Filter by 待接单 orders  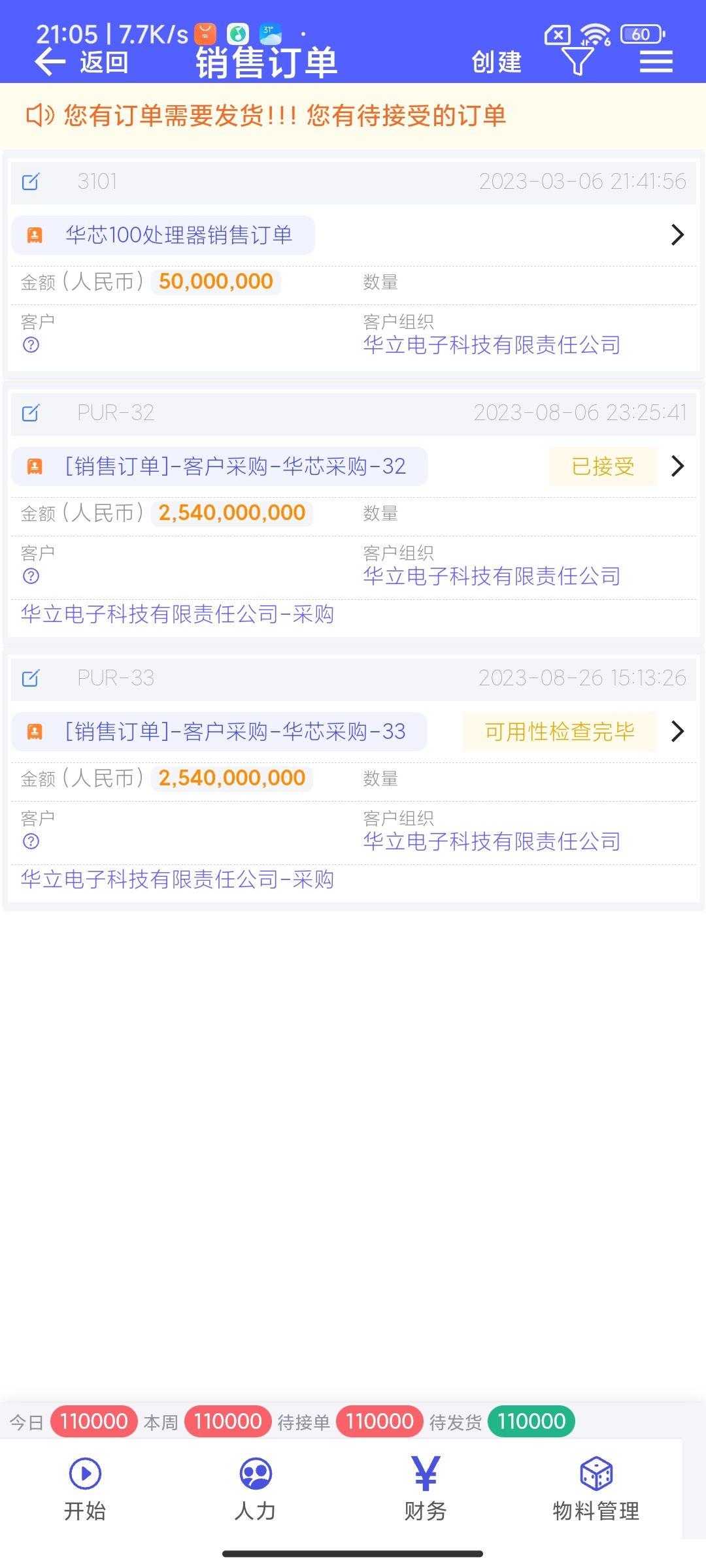379,1421
